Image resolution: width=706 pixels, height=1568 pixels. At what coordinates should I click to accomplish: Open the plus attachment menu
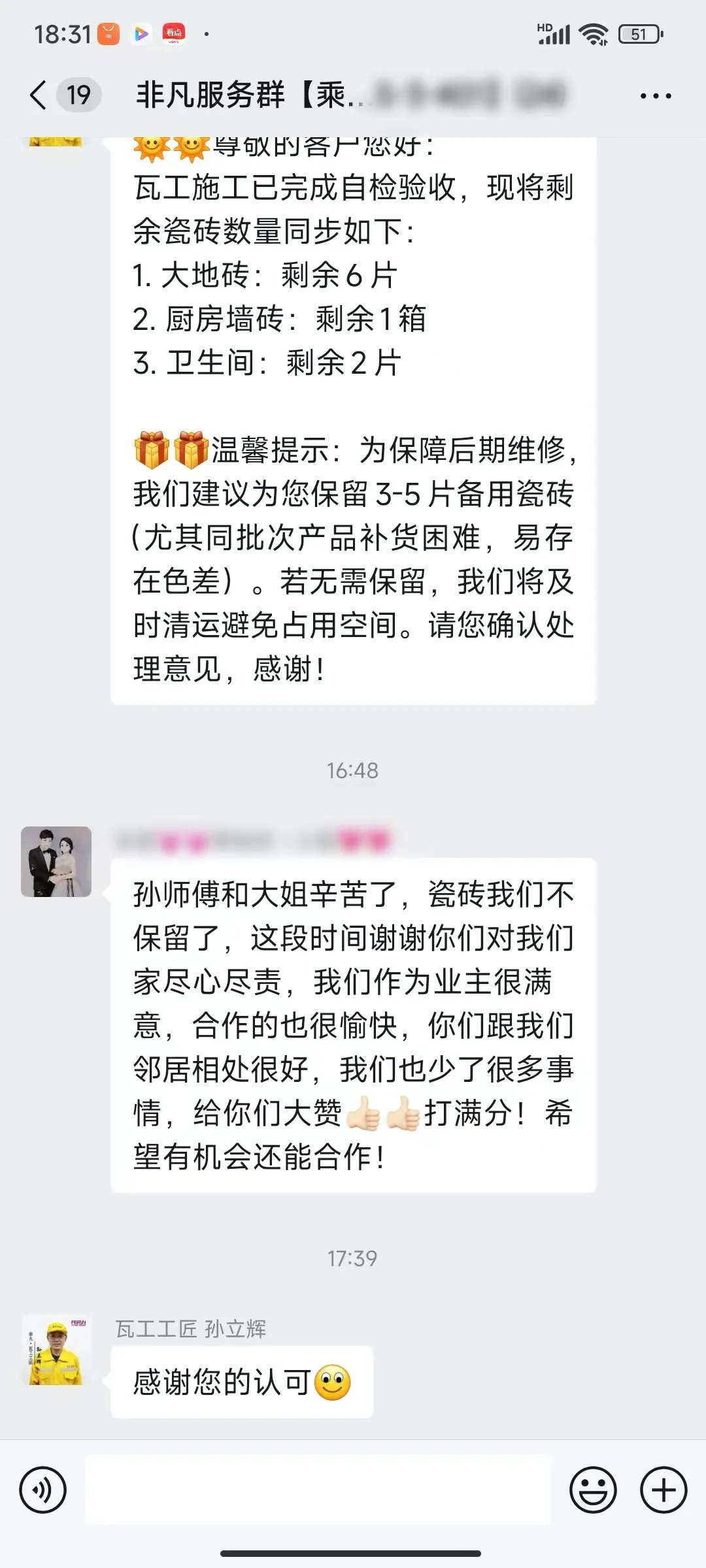click(663, 1490)
